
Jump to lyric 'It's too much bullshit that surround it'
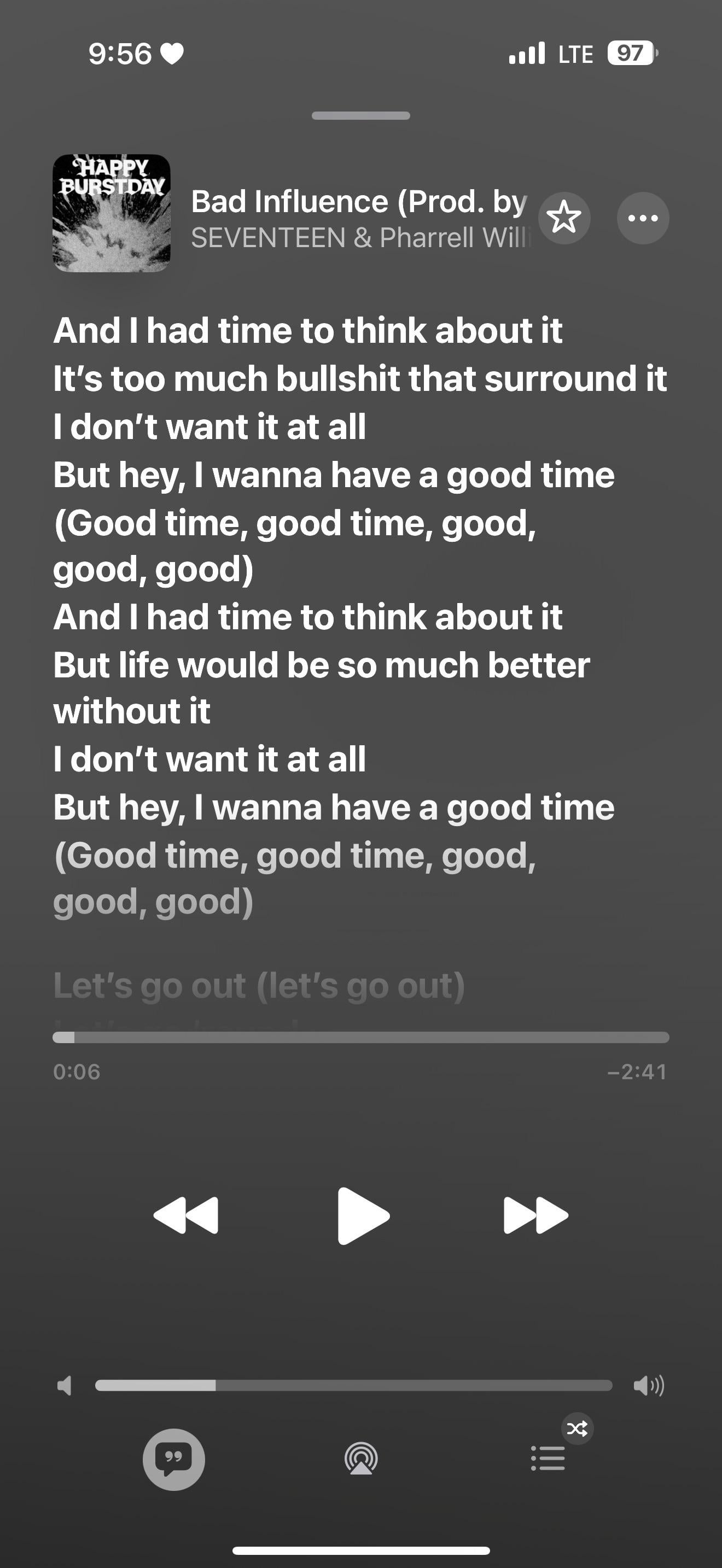(x=359, y=379)
